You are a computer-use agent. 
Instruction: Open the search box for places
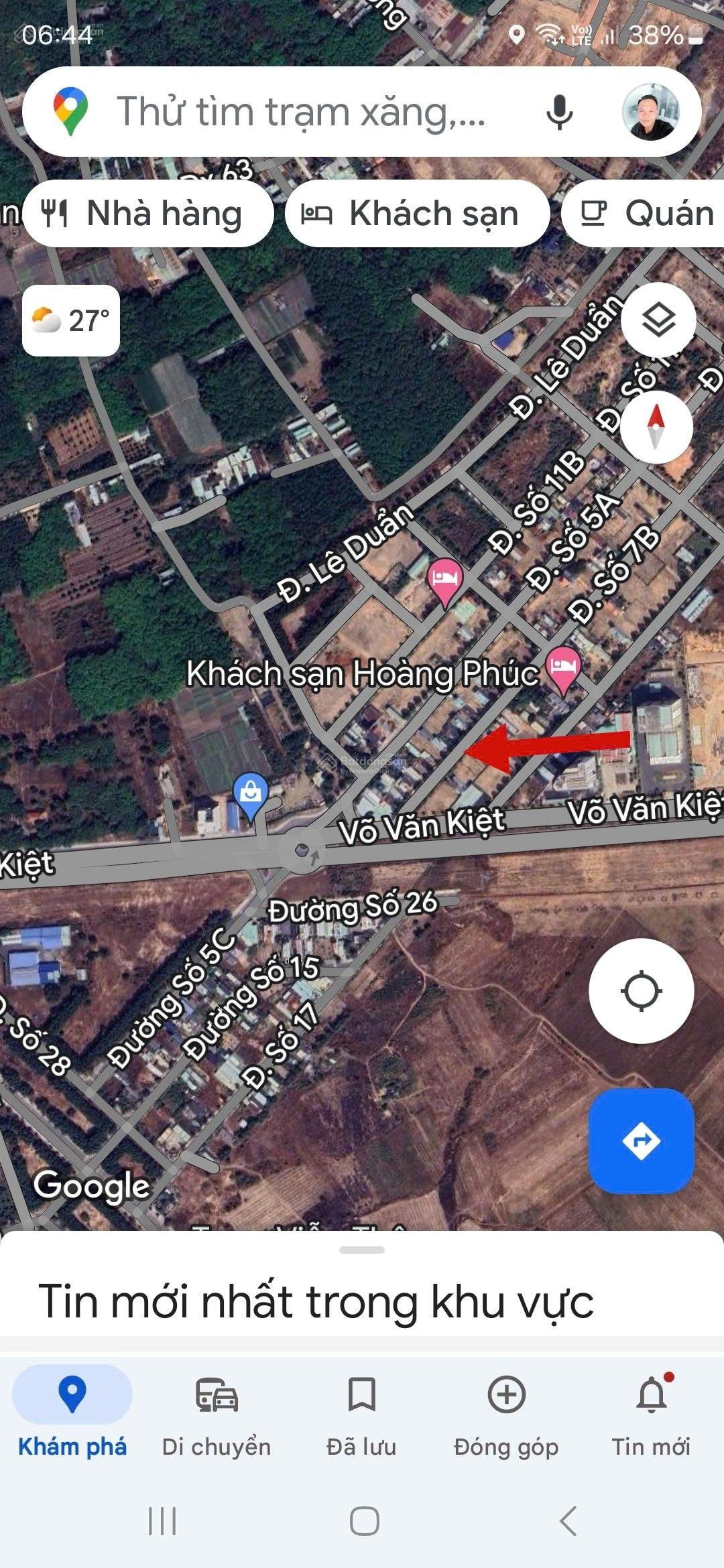(x=302, y=112)
